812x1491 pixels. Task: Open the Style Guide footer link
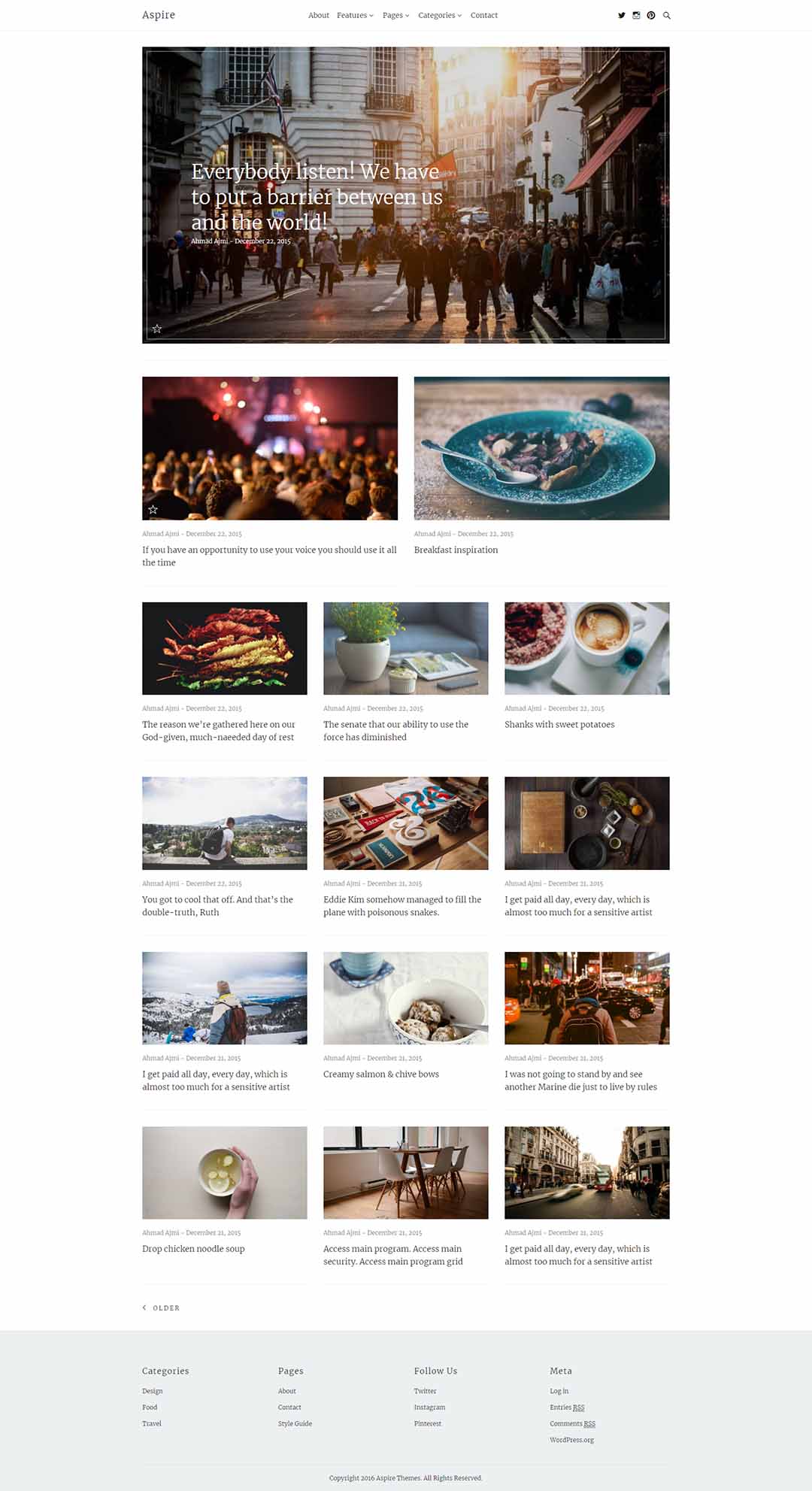(295, 1423)
